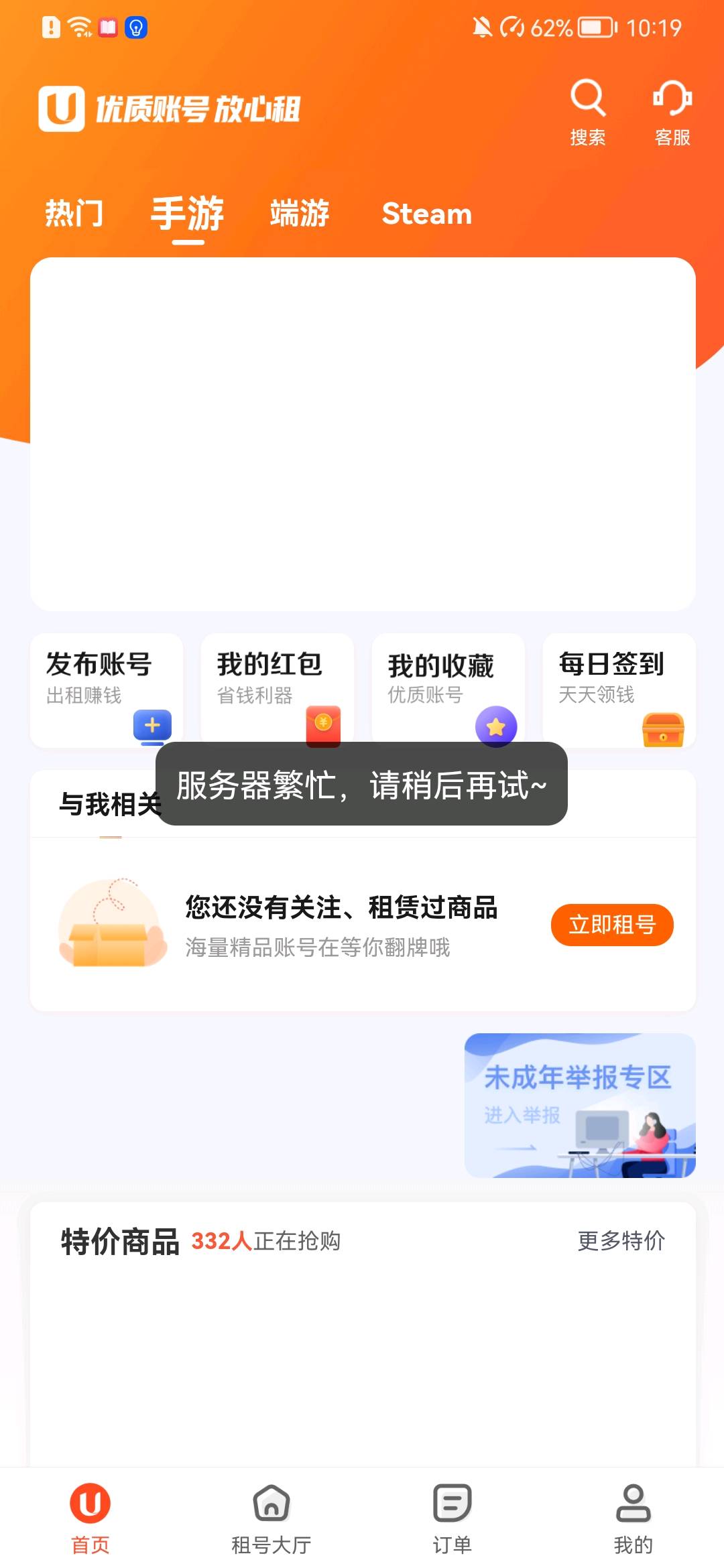Viewport: 724px width, 1568px height.
Task: Tap the 立即租号 button
Action: click(612, 925)
